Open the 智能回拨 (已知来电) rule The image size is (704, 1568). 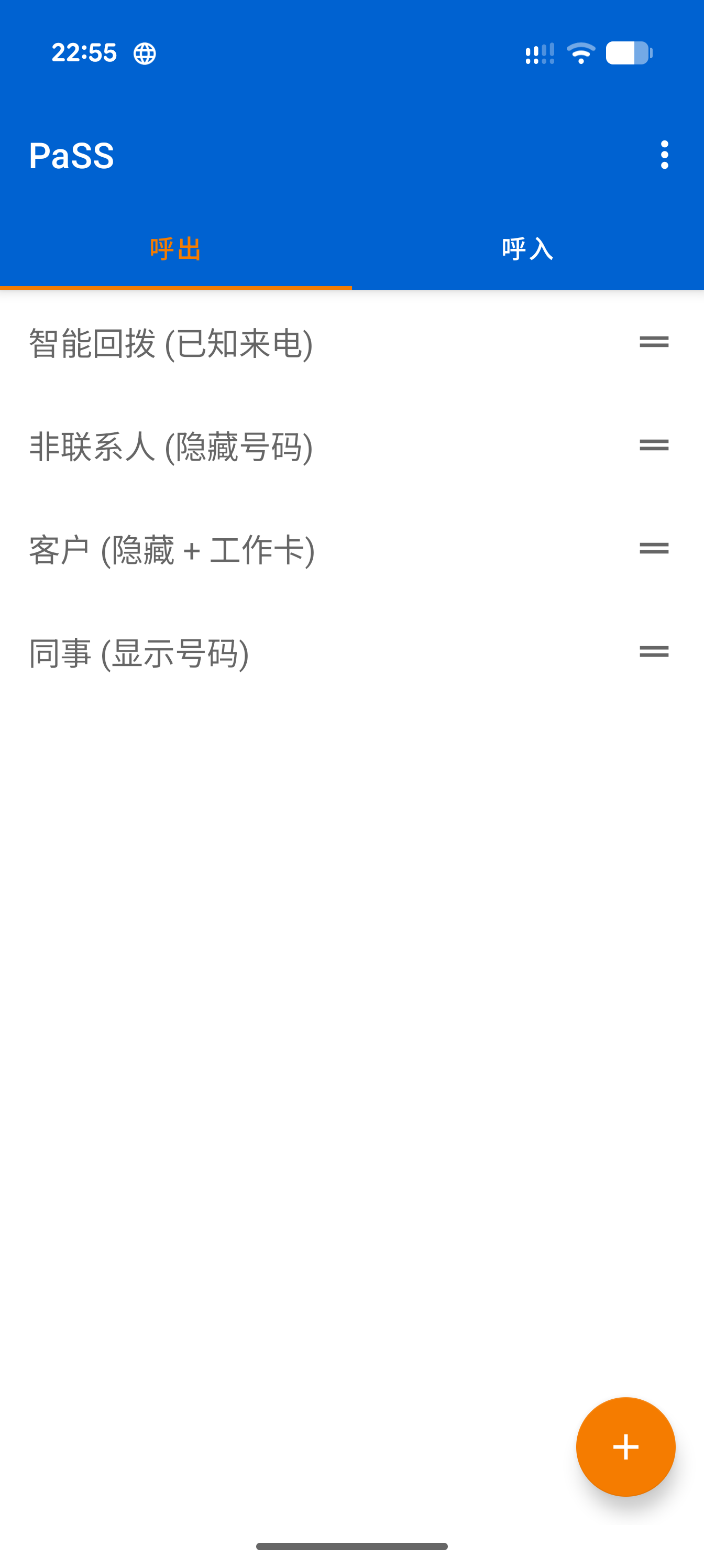[244, 343]
